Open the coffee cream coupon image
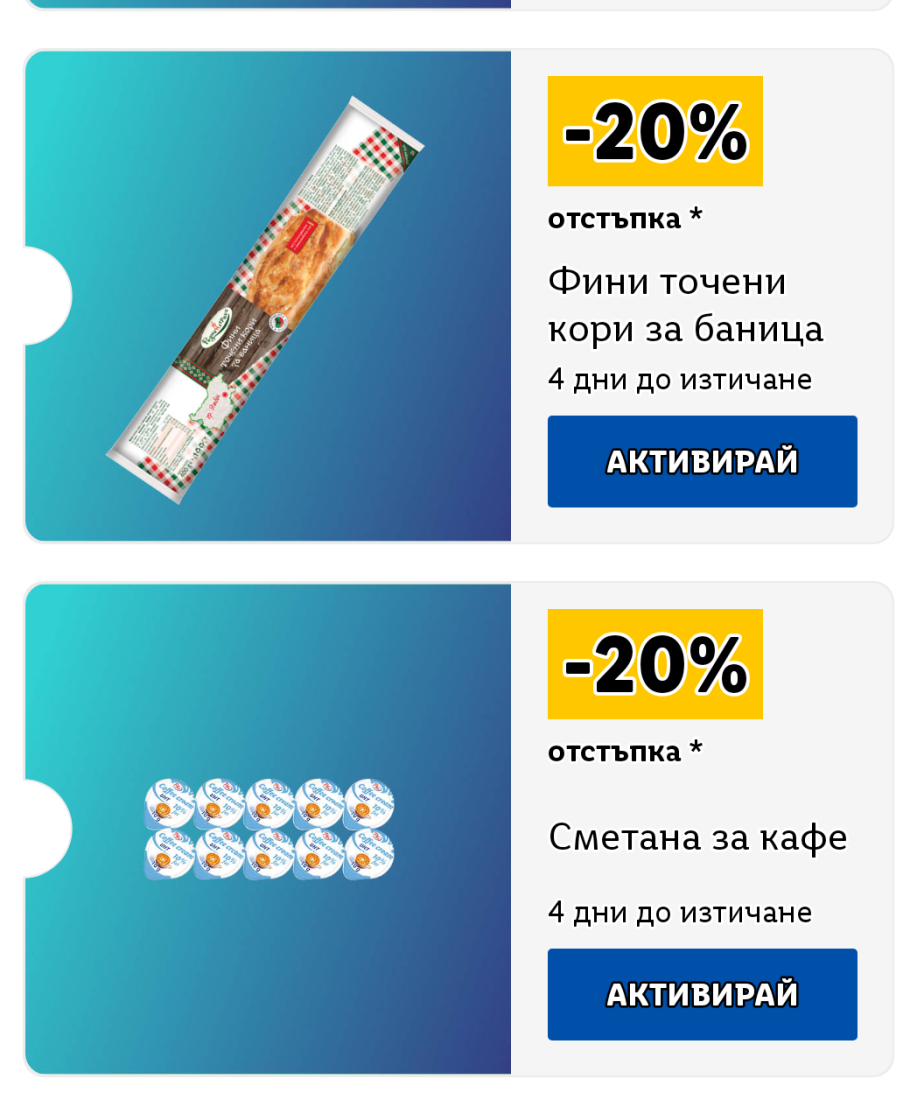Viewport: 912px width, 1099px height. [x=268, y=829]
